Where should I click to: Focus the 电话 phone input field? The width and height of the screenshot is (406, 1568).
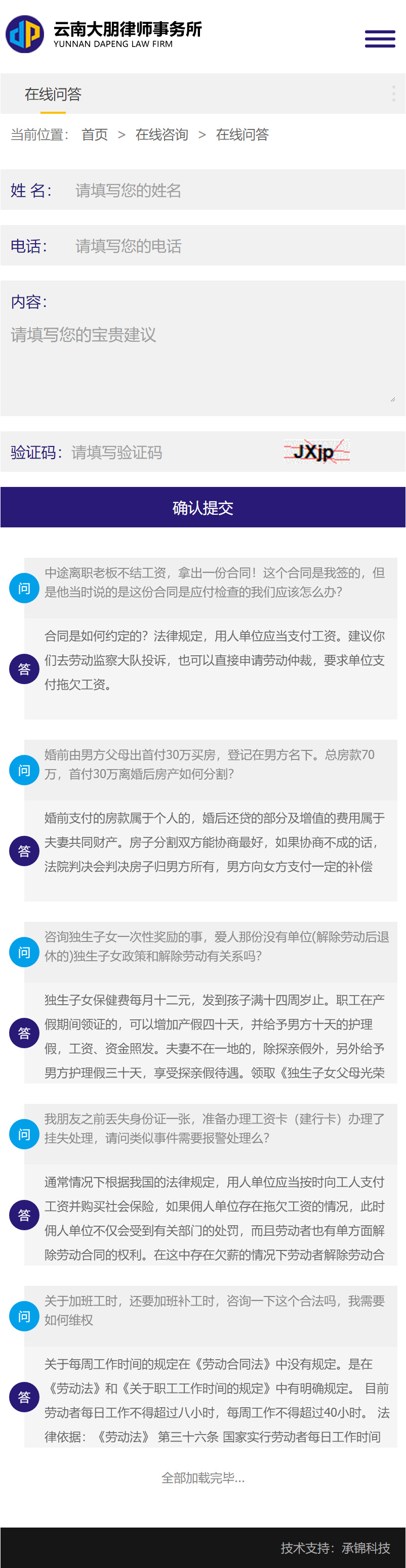point(232,246)
